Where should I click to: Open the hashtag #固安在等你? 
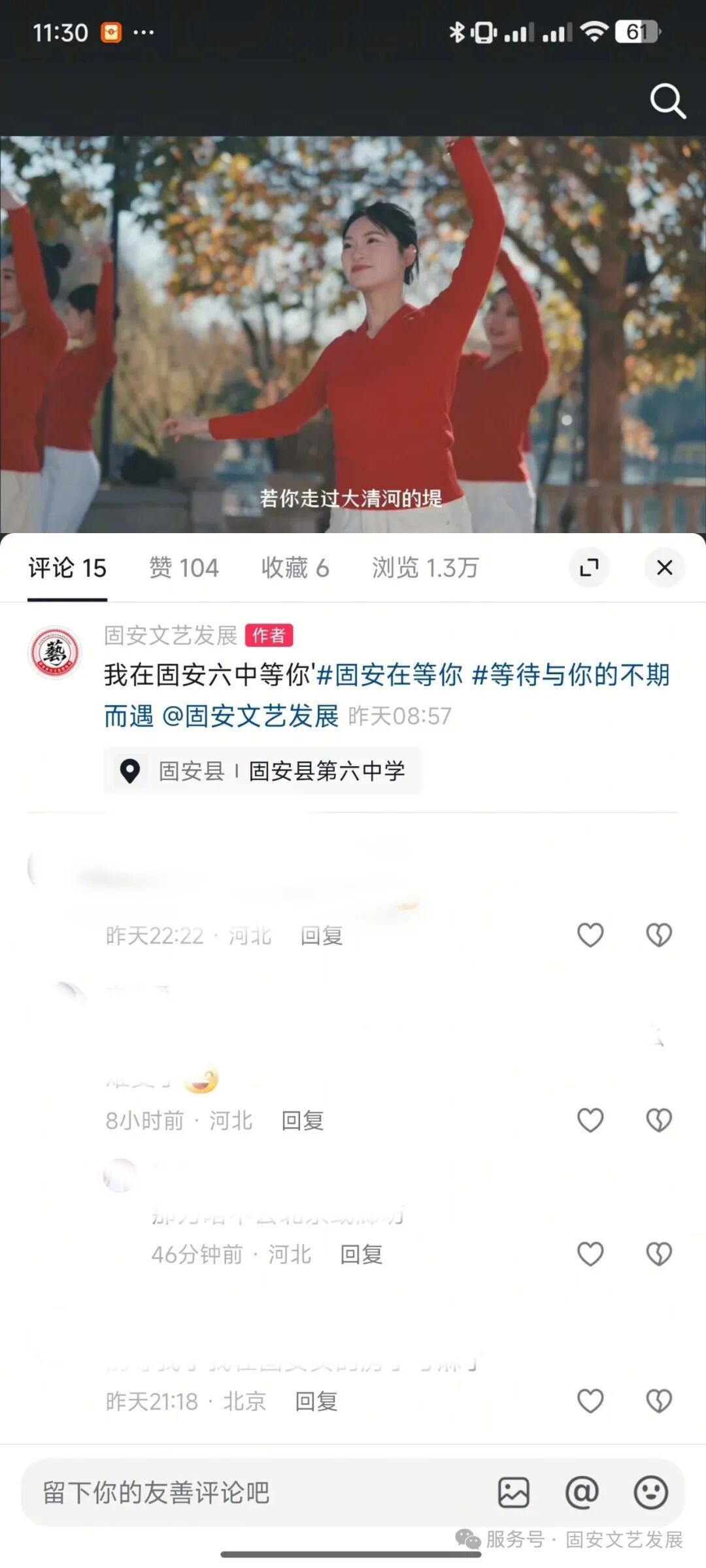(x=390, y=675)
